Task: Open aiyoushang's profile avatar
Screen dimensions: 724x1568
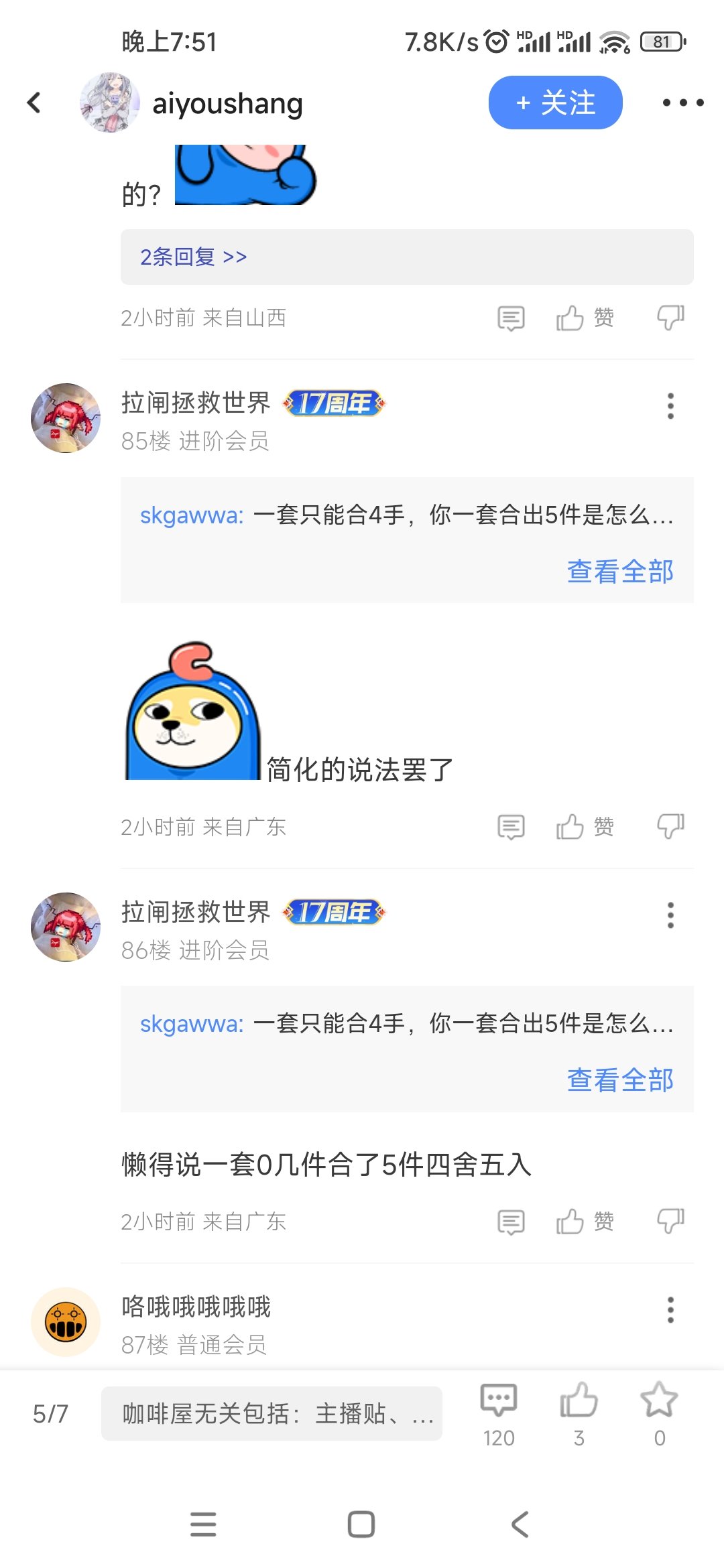Action: point(109,103)
